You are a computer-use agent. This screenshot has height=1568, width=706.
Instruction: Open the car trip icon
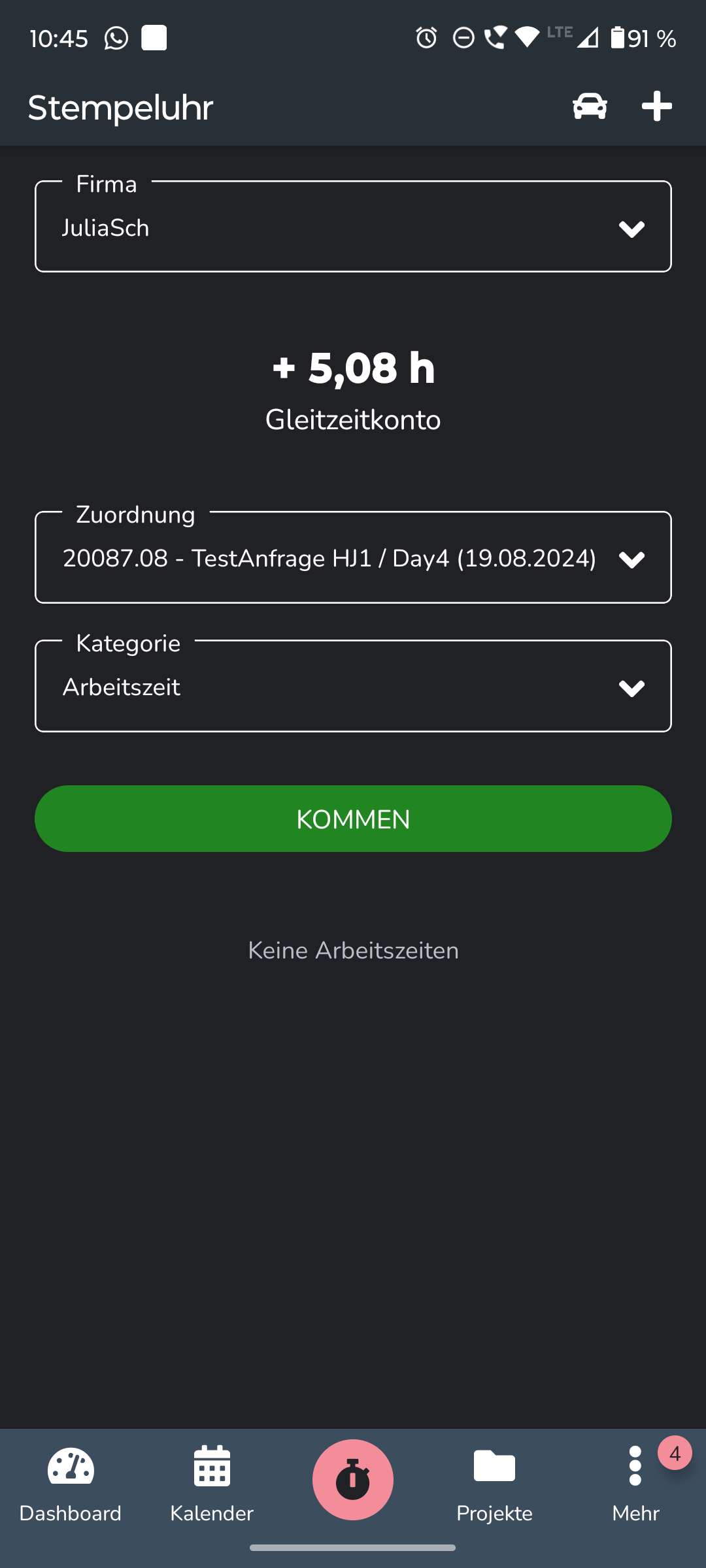point(590,106)
